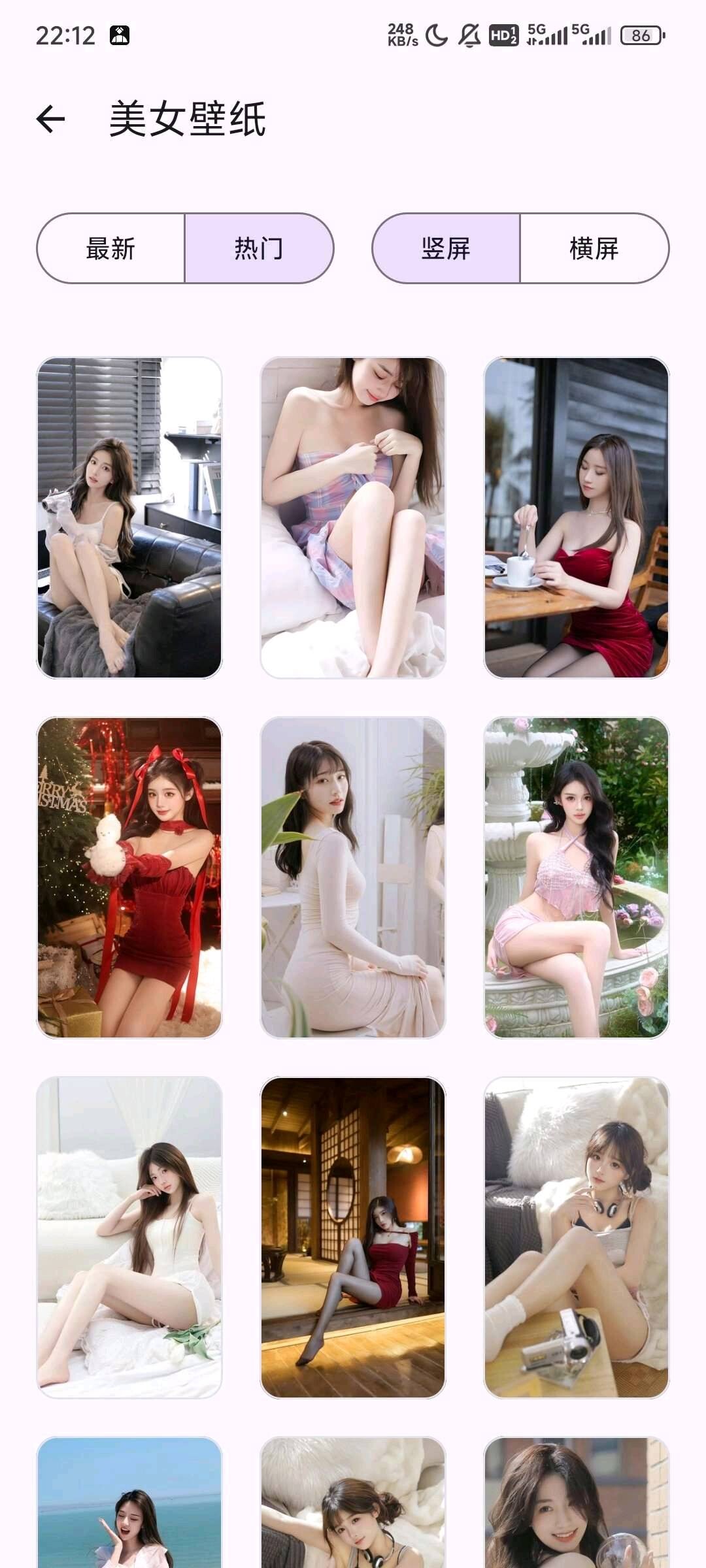Open the seaside wallpaper
This screenshot has height=1568, width=706.
(x=129, y=1503)
